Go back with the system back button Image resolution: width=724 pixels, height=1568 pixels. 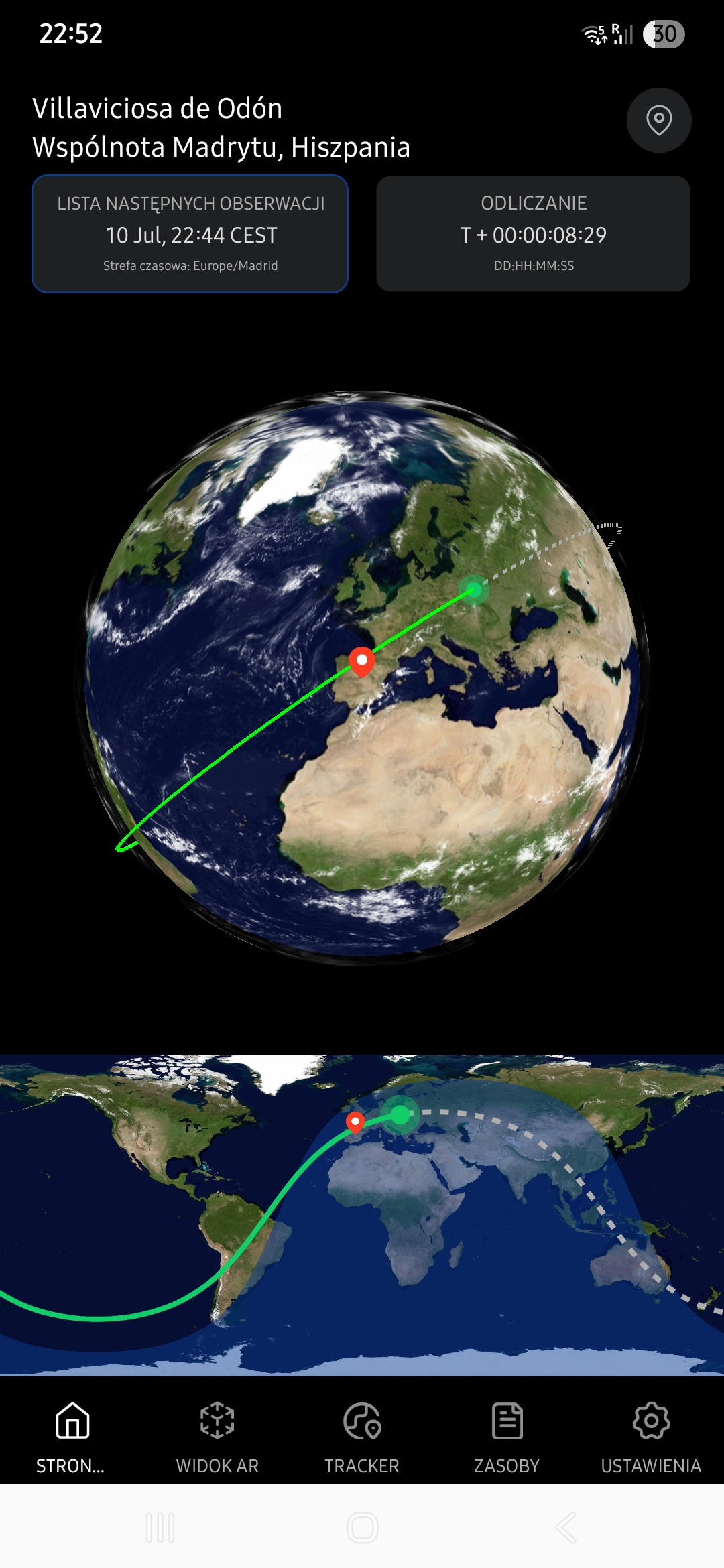(565, 1528)
